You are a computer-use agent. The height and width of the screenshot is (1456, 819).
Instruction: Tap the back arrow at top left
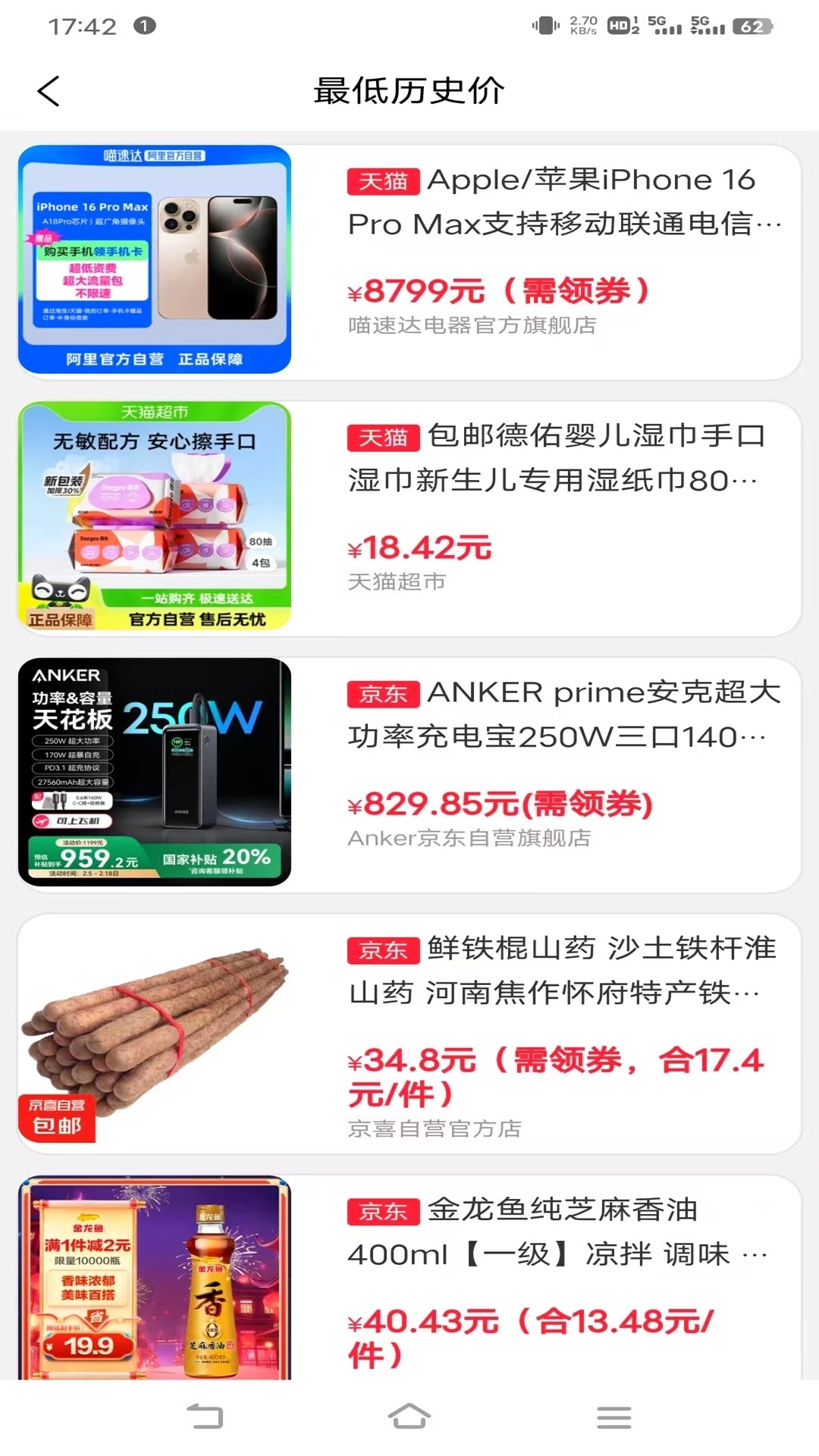[47, 90]
